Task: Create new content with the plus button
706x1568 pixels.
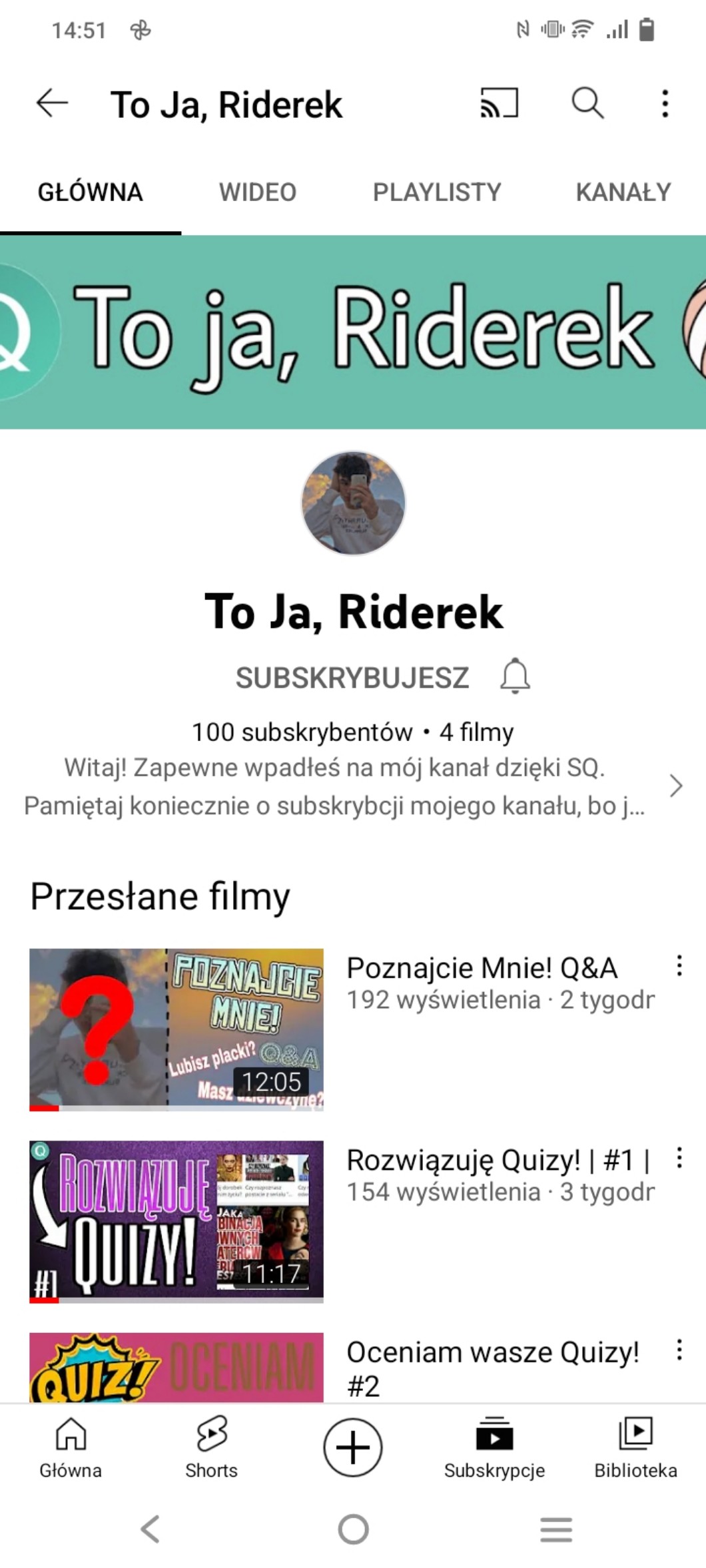Action: (x=353, y=1447)
